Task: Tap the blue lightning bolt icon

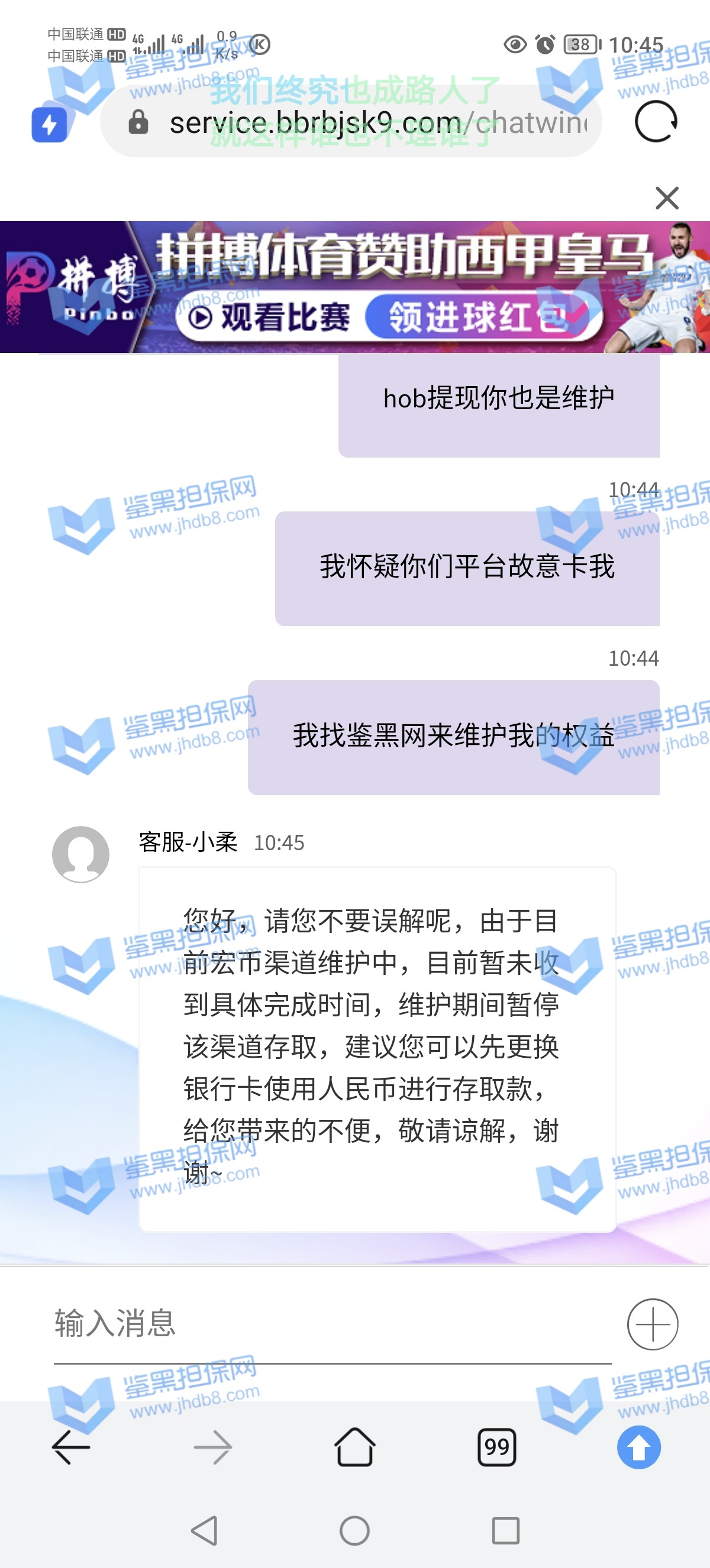Action: click(x=49, y=124)
